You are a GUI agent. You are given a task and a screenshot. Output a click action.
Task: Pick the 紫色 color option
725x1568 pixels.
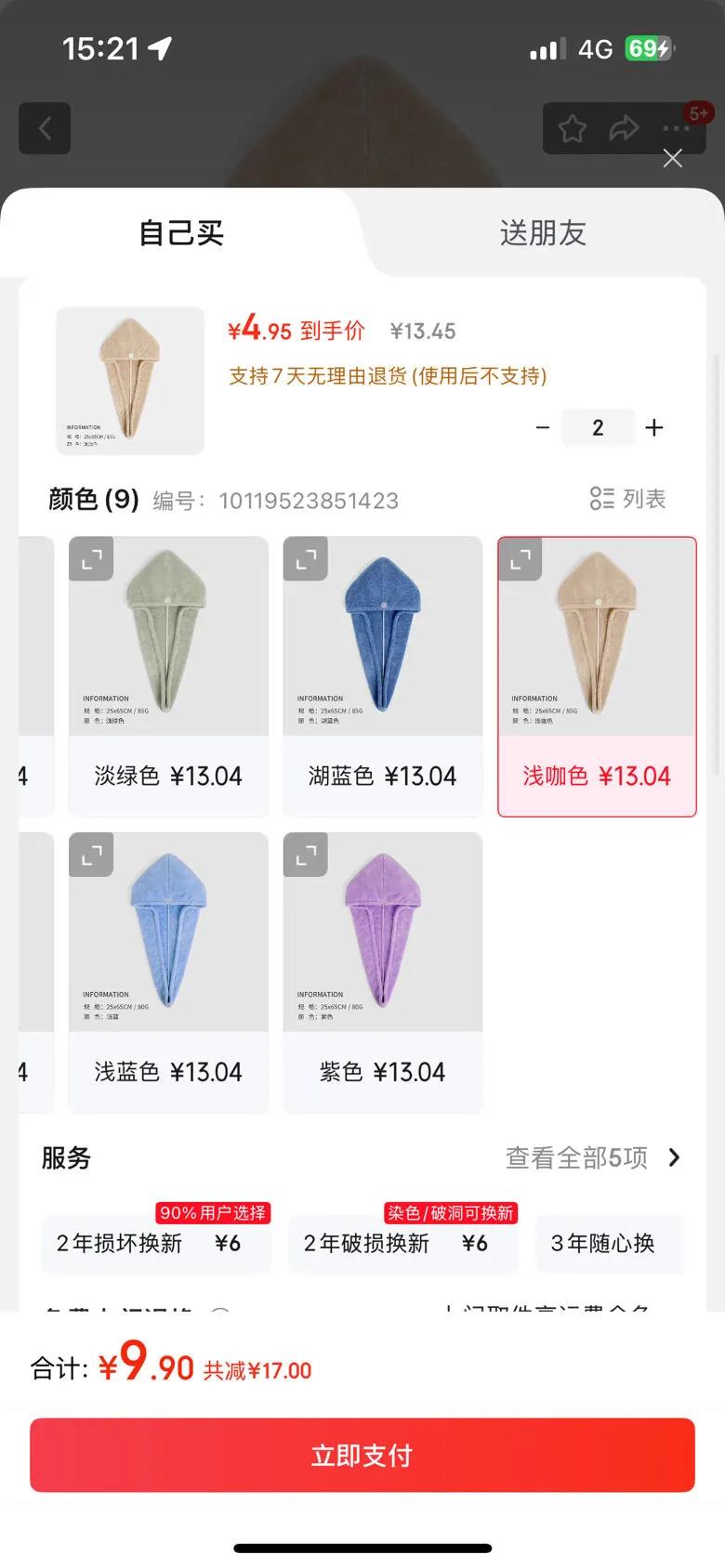(x=382, y=972)
